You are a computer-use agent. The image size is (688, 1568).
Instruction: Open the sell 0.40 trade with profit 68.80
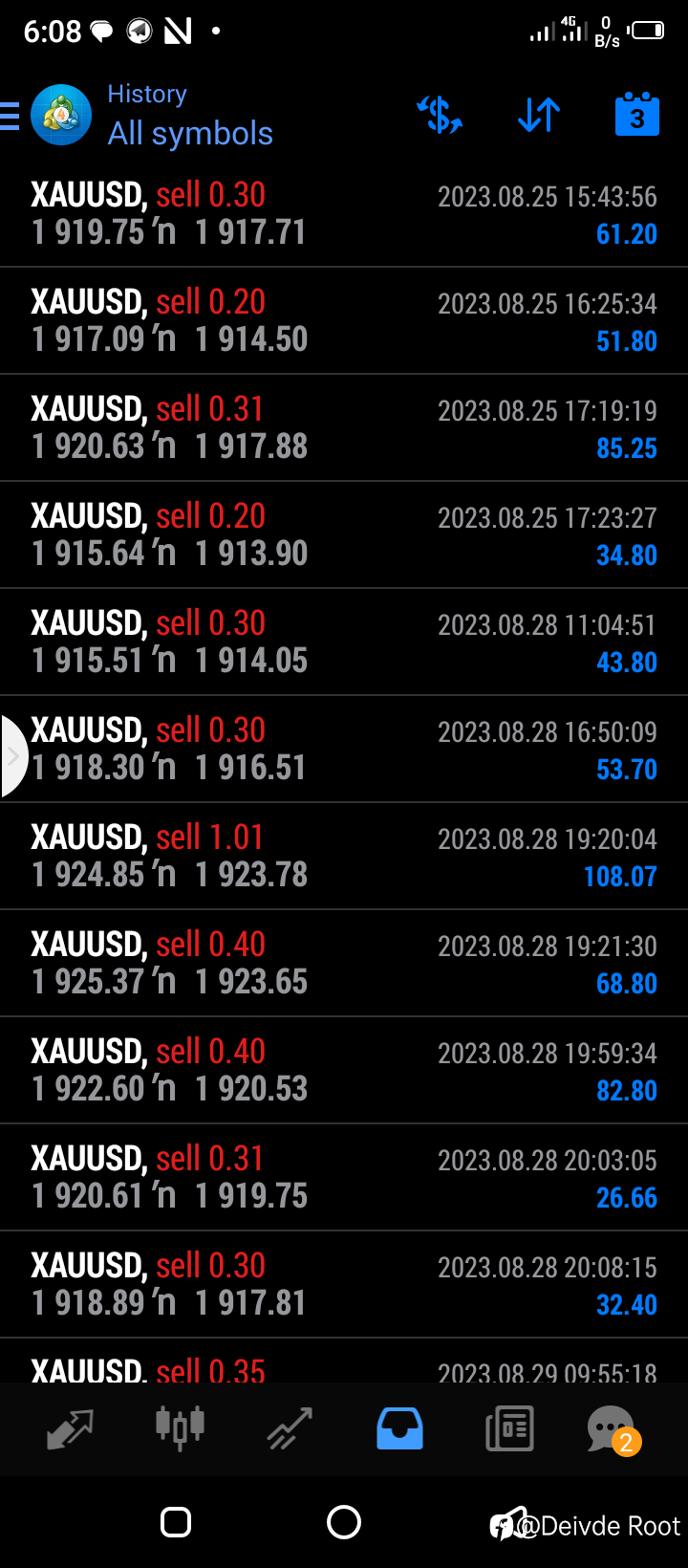tap(344, 964)
